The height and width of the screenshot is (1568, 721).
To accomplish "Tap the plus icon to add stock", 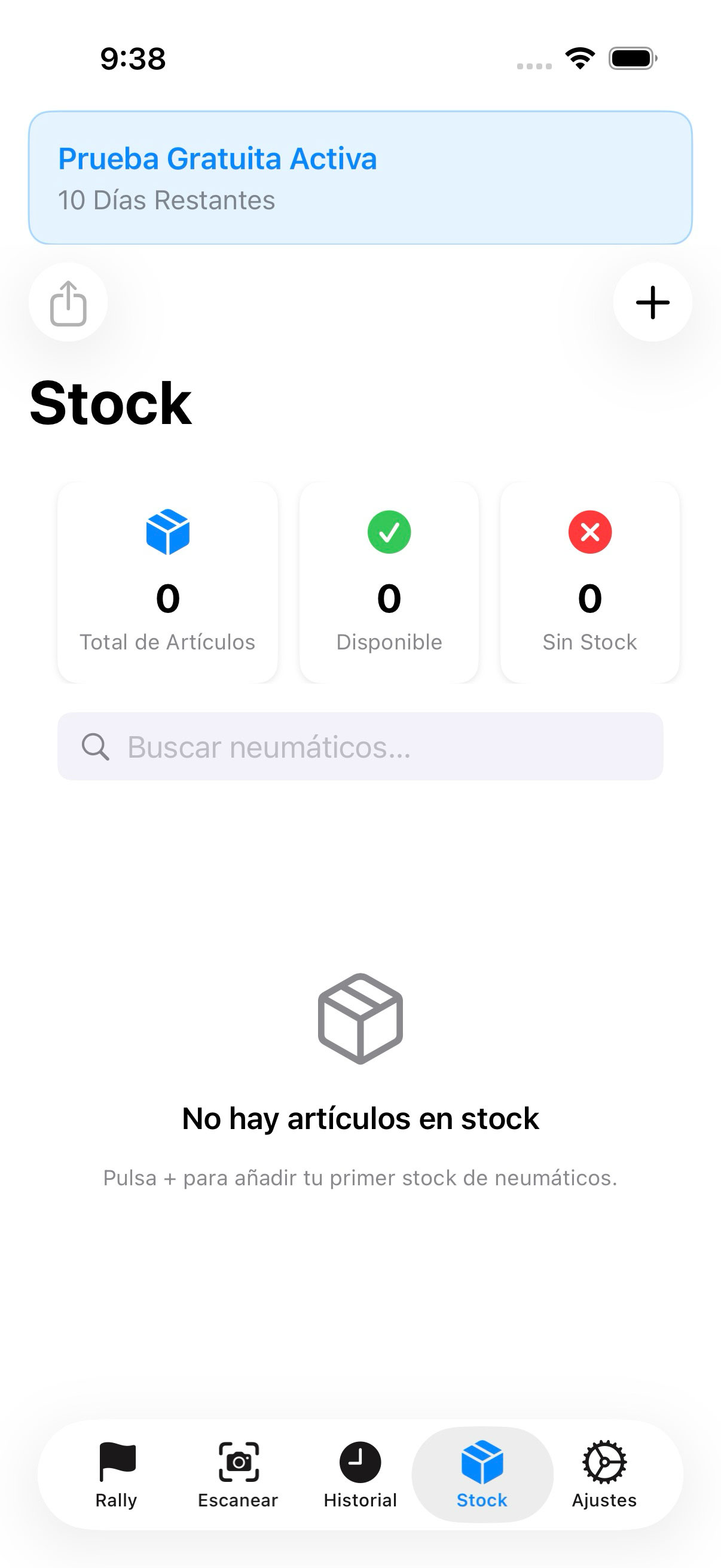I will point(652,303).
